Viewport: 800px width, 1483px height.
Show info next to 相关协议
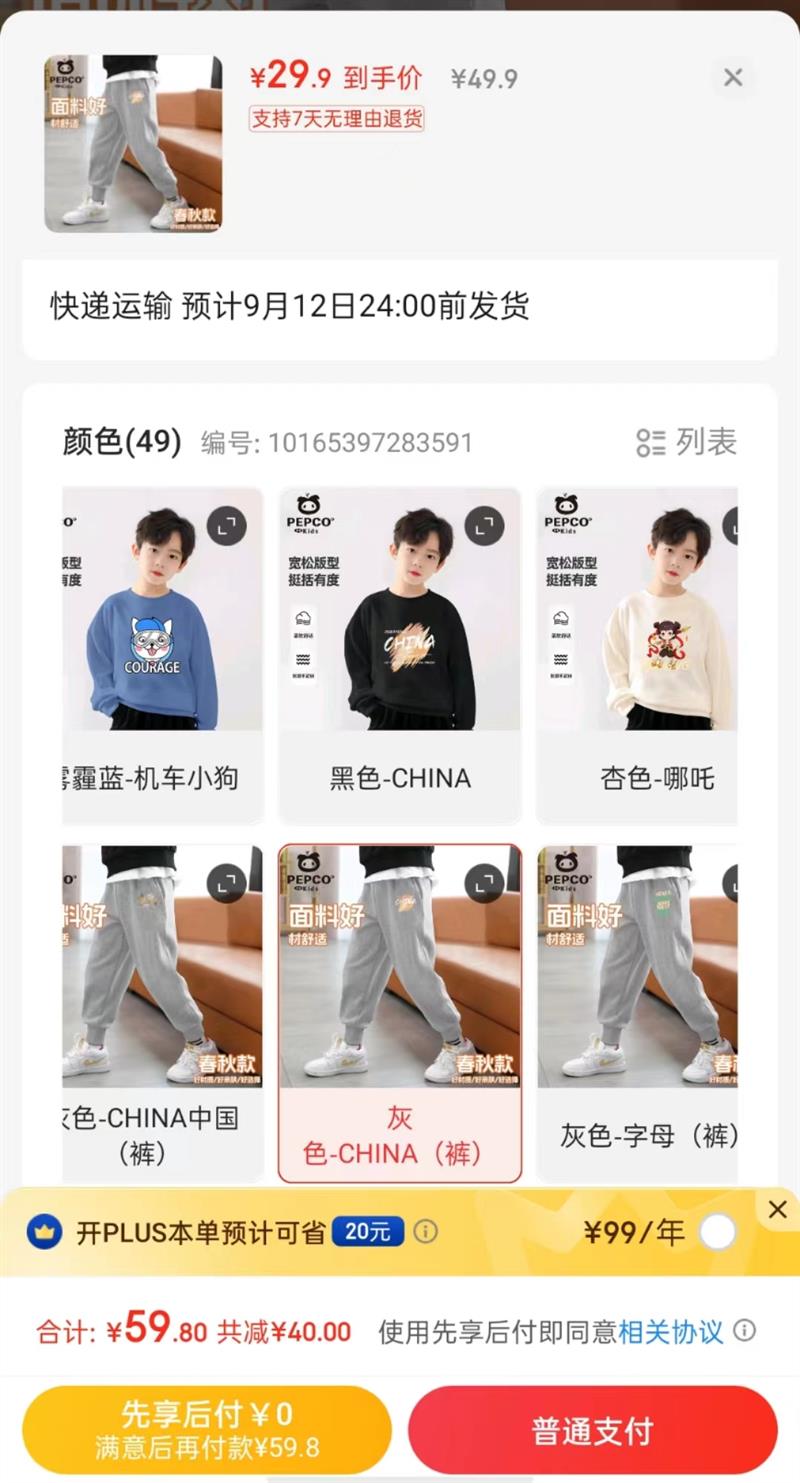coord(744,1331)
